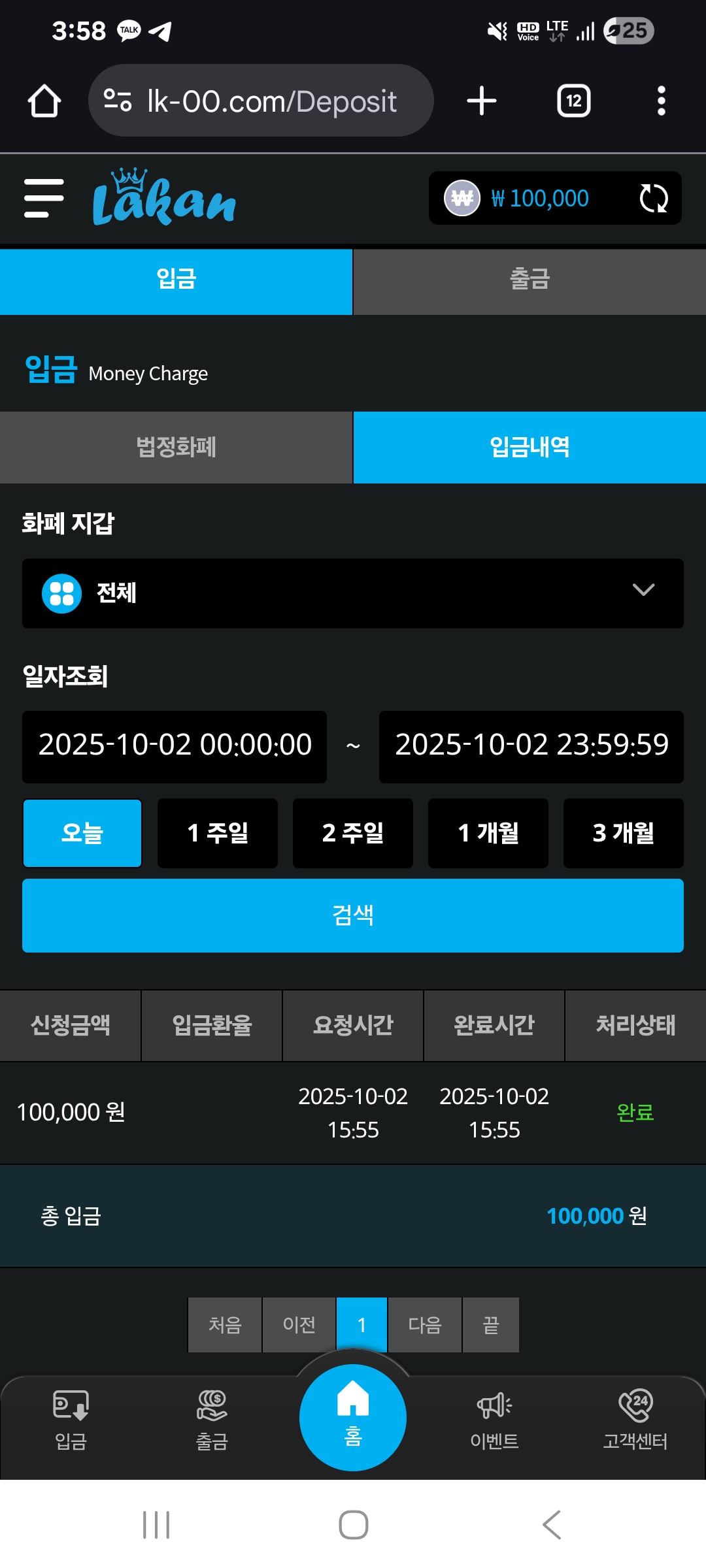Pick the 3 개월 date range
Image resolution: width=706 pixels, height=1568 pixels.
(624, 833)
